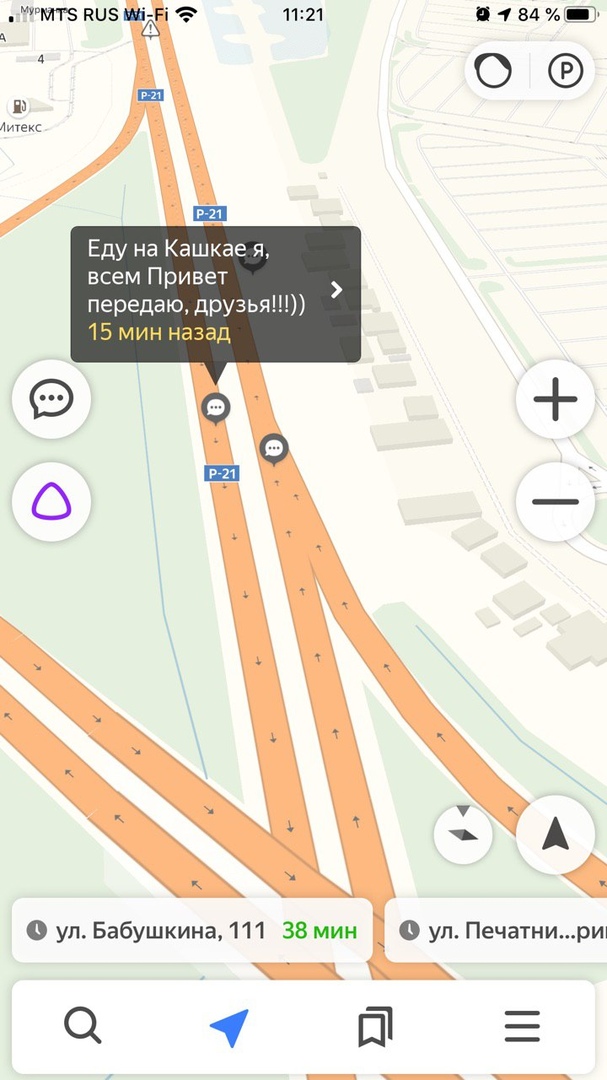The height and width of the screenshot is (1080, 607).
Task: Open road events chat button
Action: [51, 400]
